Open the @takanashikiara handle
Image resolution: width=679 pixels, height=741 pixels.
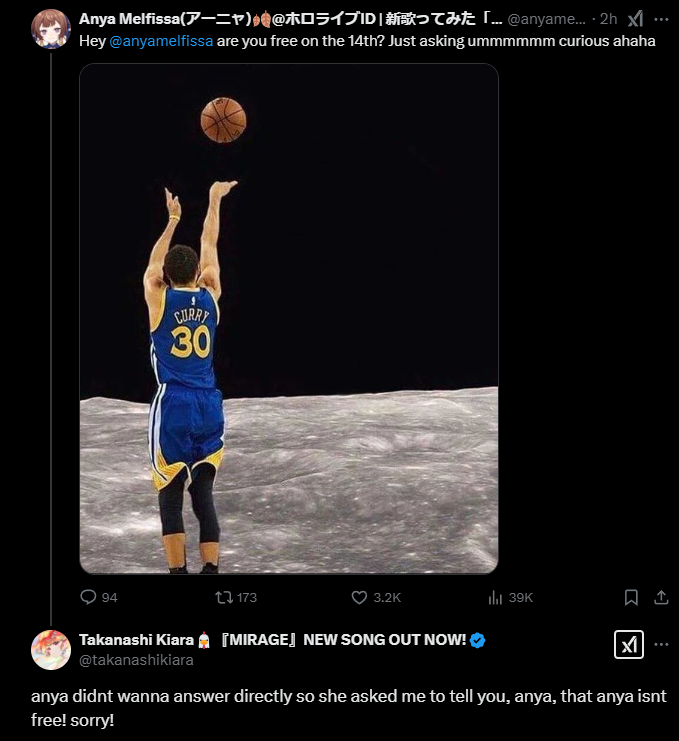pyautogui.click(x=136, y=660)
